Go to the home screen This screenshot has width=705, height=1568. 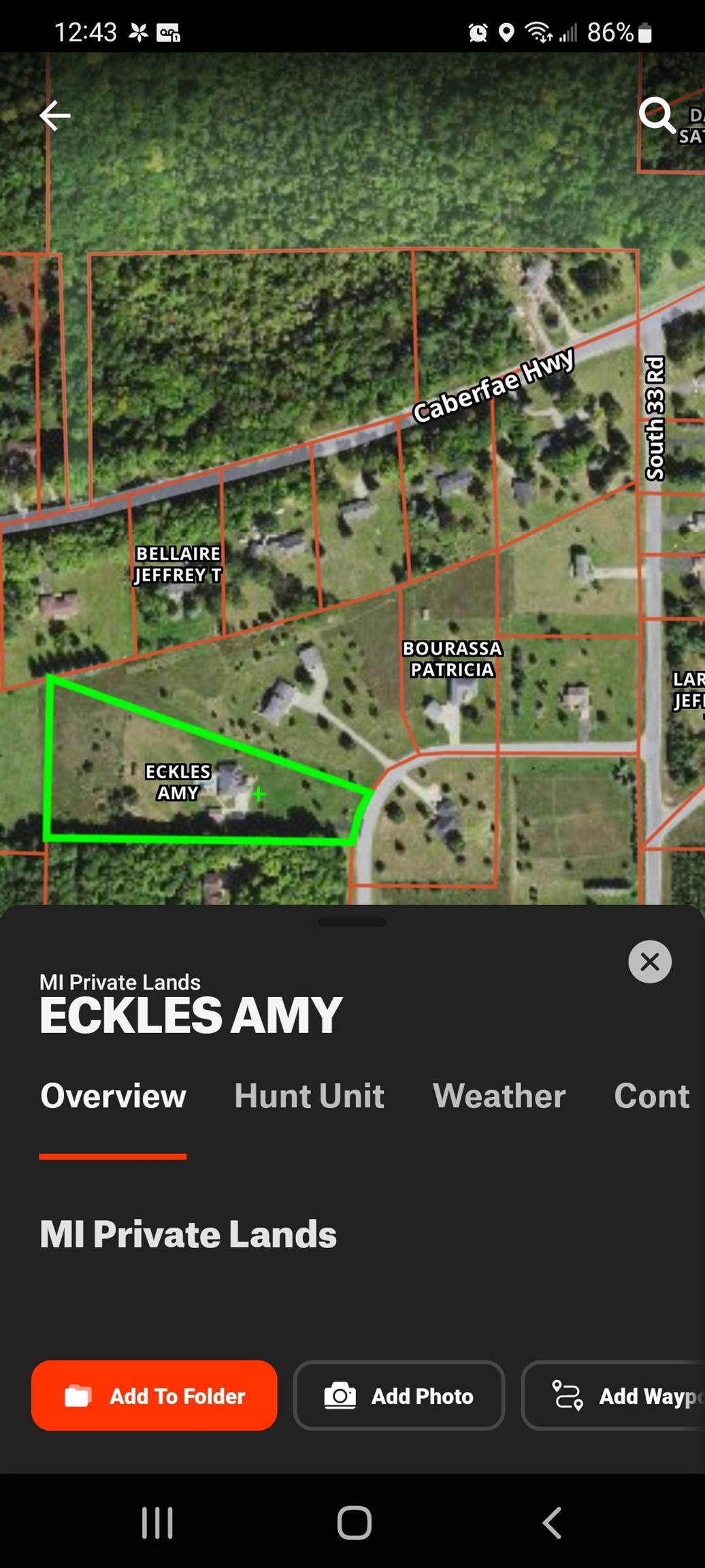click(x=354, y=1522)
